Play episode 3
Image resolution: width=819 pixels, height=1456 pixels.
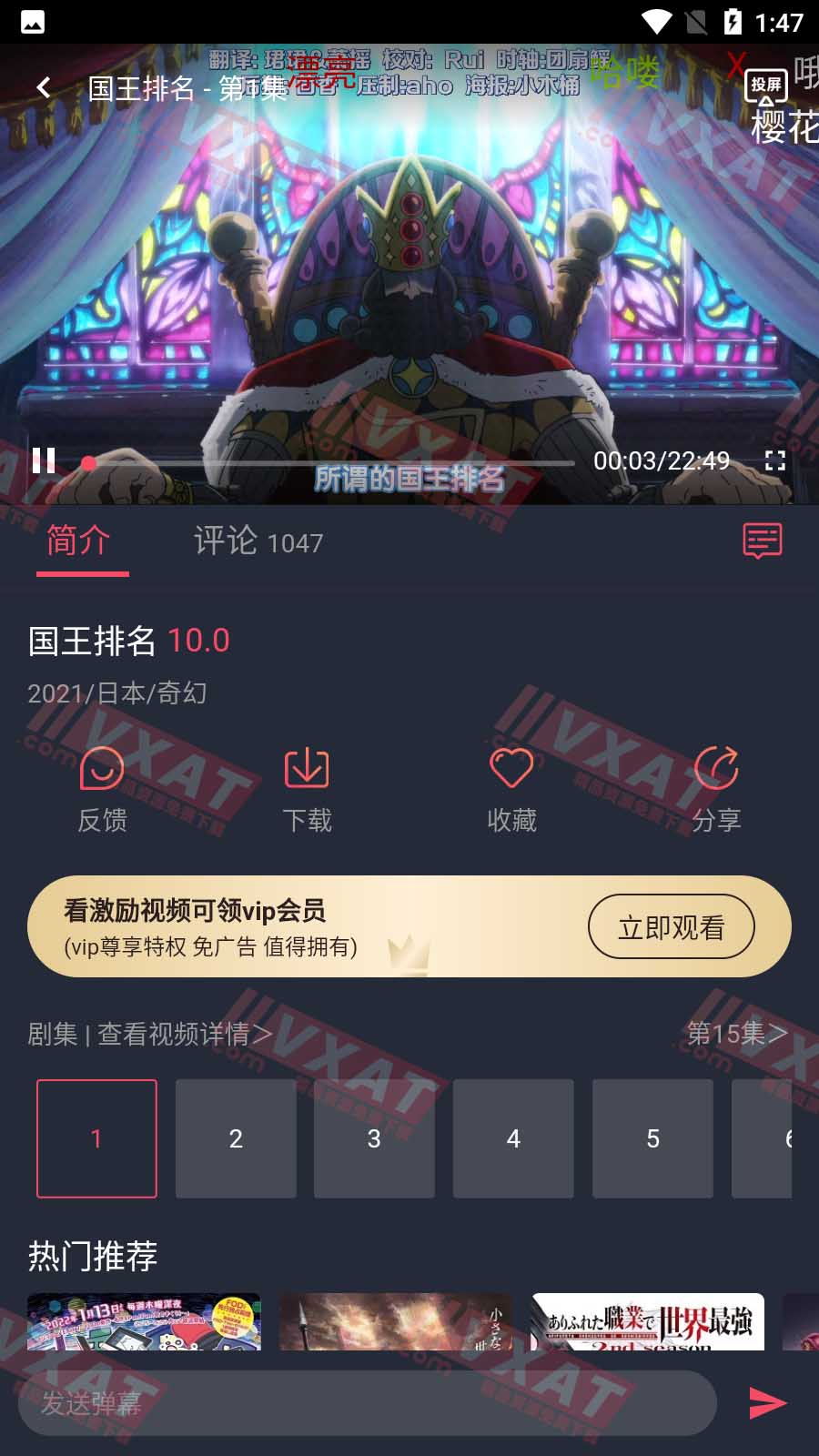(x=374, y=1138)
